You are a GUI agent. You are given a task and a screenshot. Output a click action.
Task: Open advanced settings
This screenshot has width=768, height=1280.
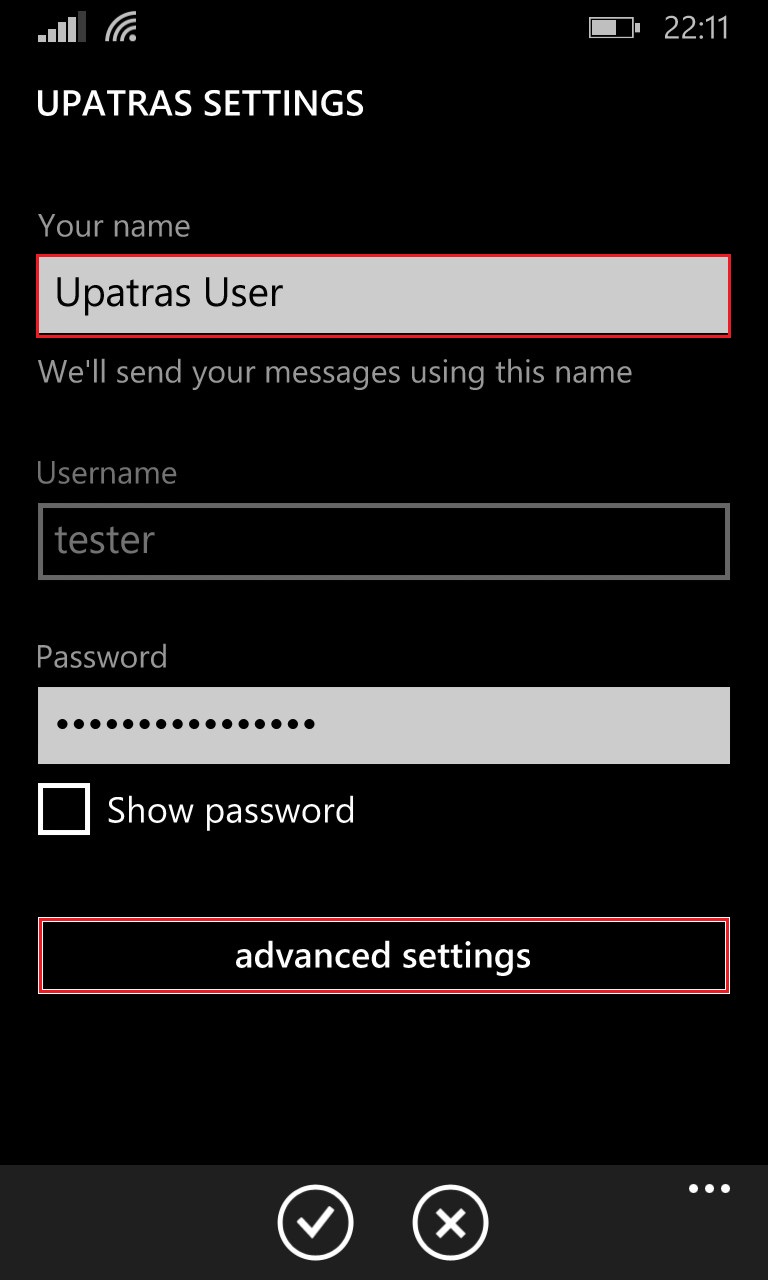coord(384,955)
